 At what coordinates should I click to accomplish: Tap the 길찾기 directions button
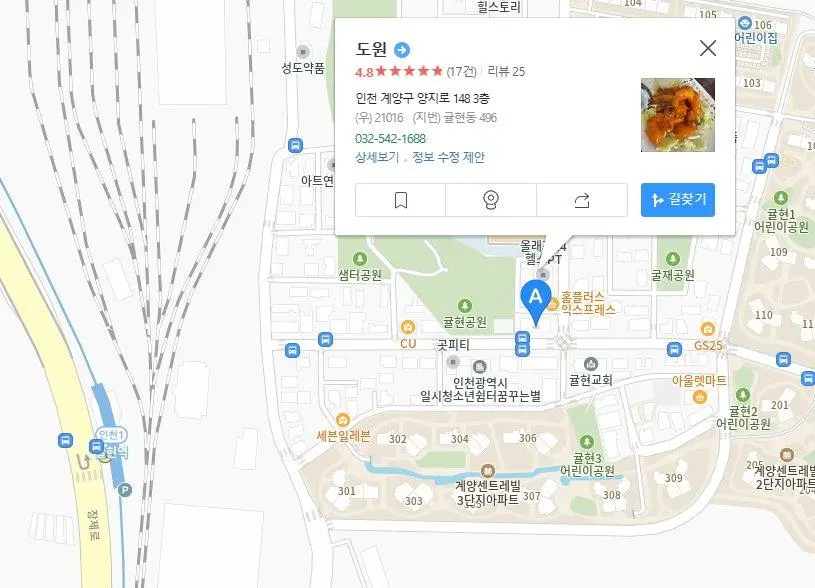click(677, 200)
